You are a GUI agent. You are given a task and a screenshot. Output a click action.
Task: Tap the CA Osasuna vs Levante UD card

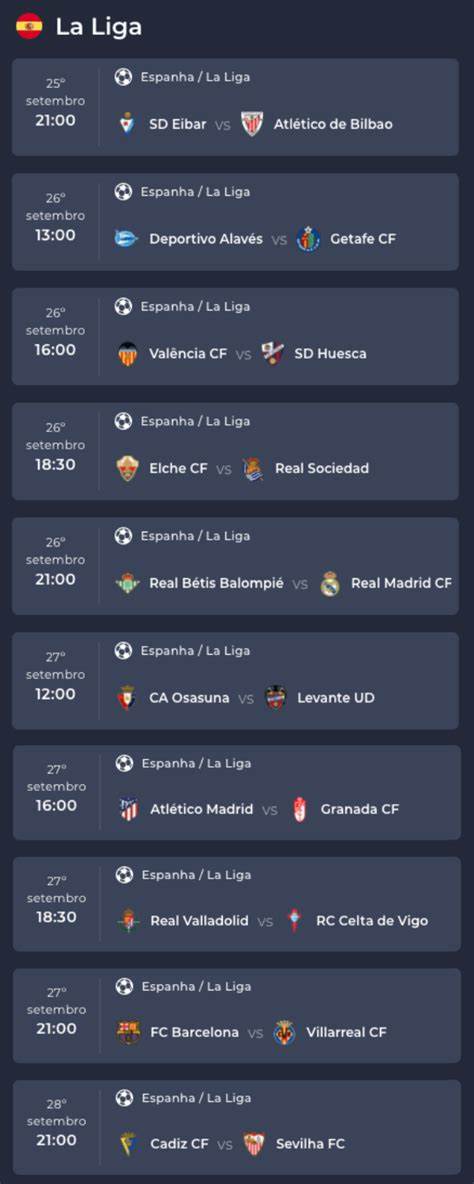(235, 681)
